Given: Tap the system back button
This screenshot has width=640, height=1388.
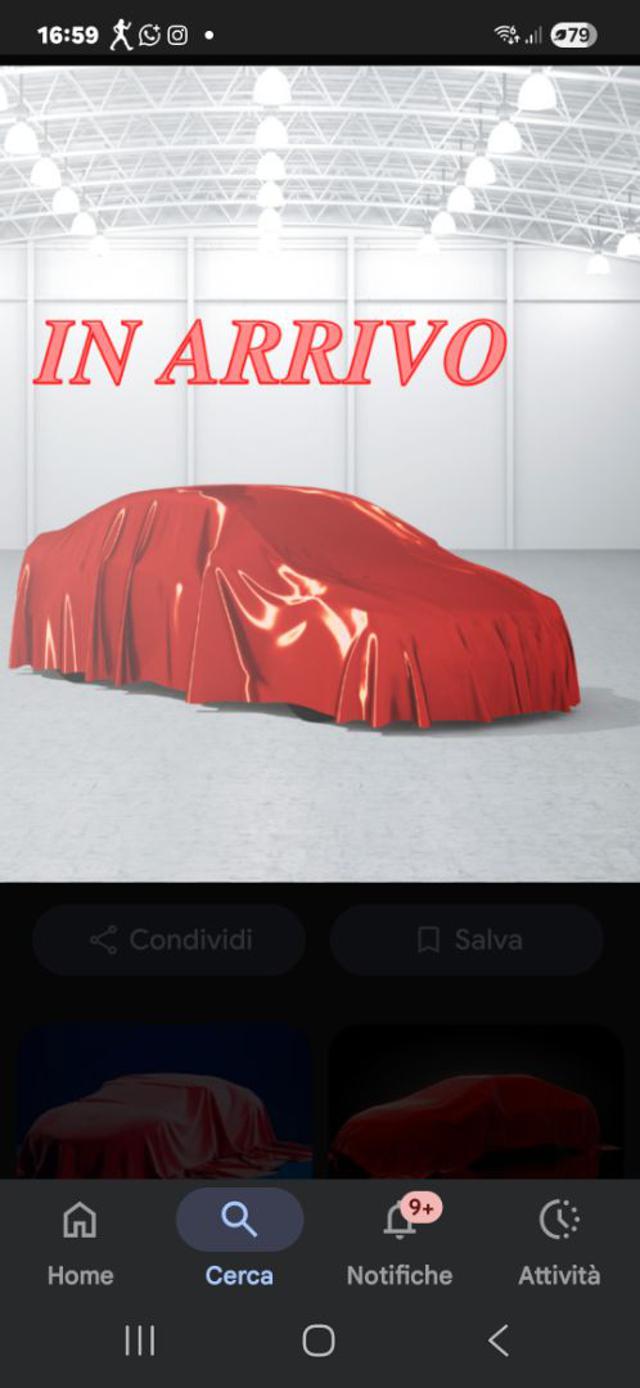Looking at the screenshot, I should [498, 1340].
